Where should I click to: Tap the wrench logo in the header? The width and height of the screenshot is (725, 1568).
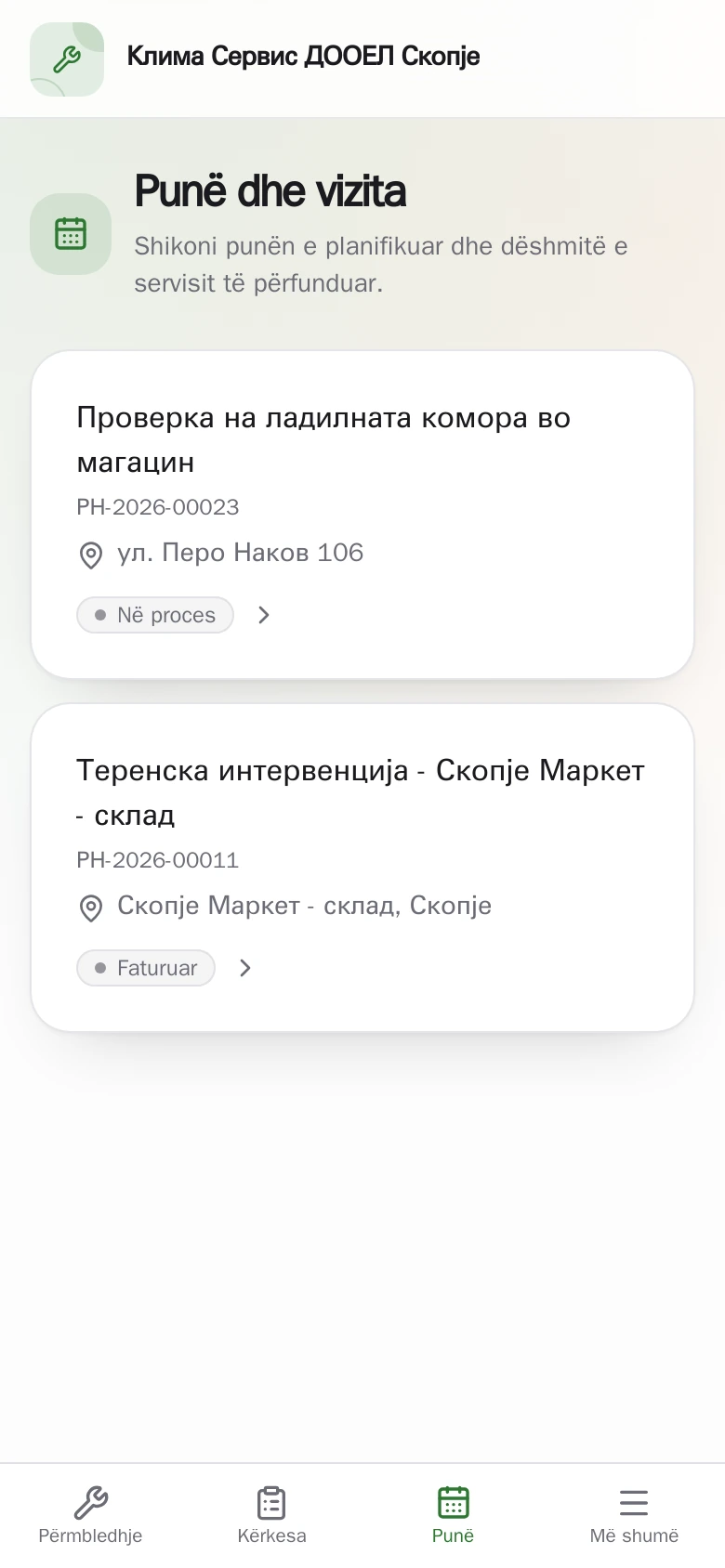(x=67, y=59)
